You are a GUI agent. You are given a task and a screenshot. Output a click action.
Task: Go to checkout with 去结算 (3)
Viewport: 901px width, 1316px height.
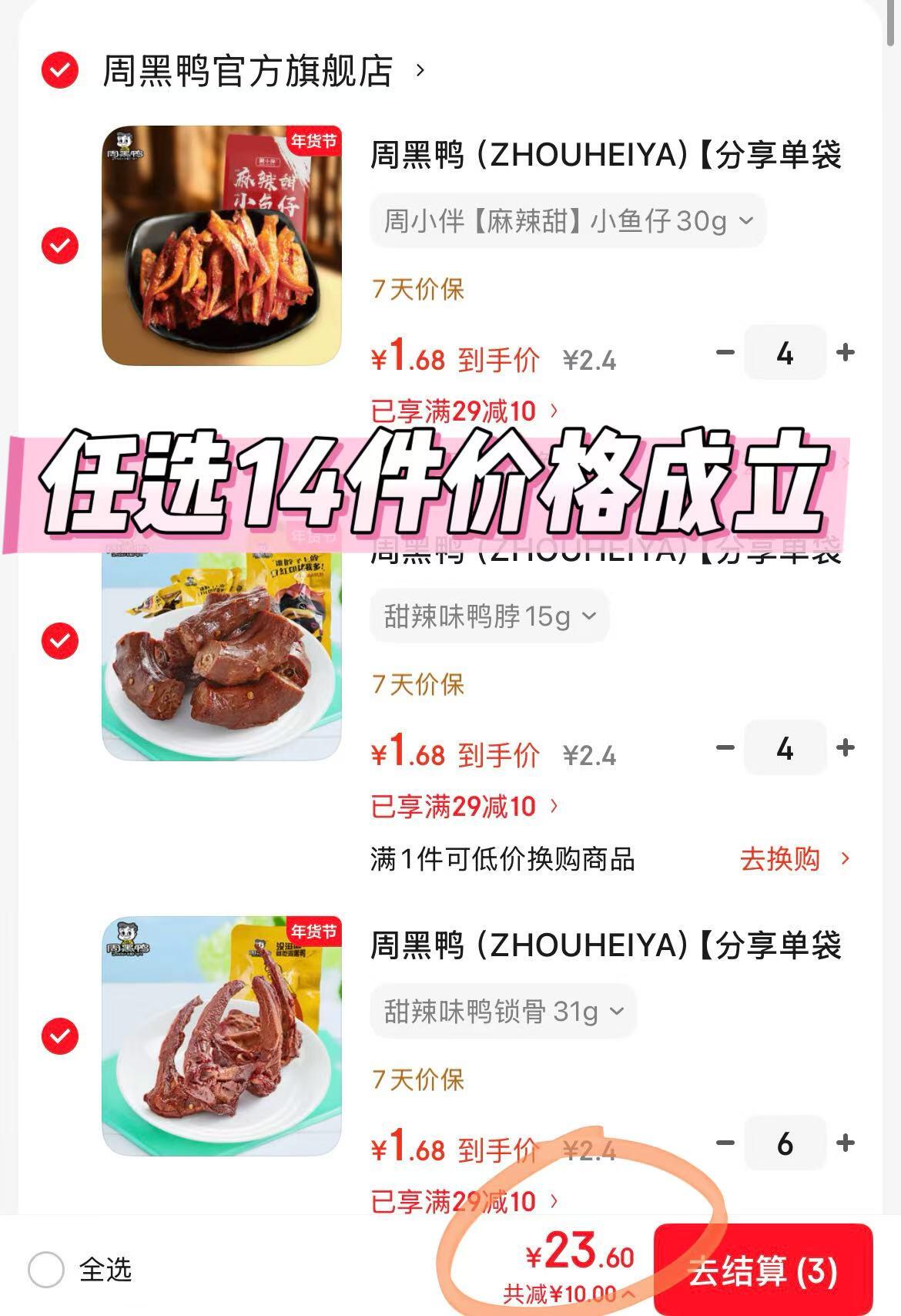(762, 1271)
